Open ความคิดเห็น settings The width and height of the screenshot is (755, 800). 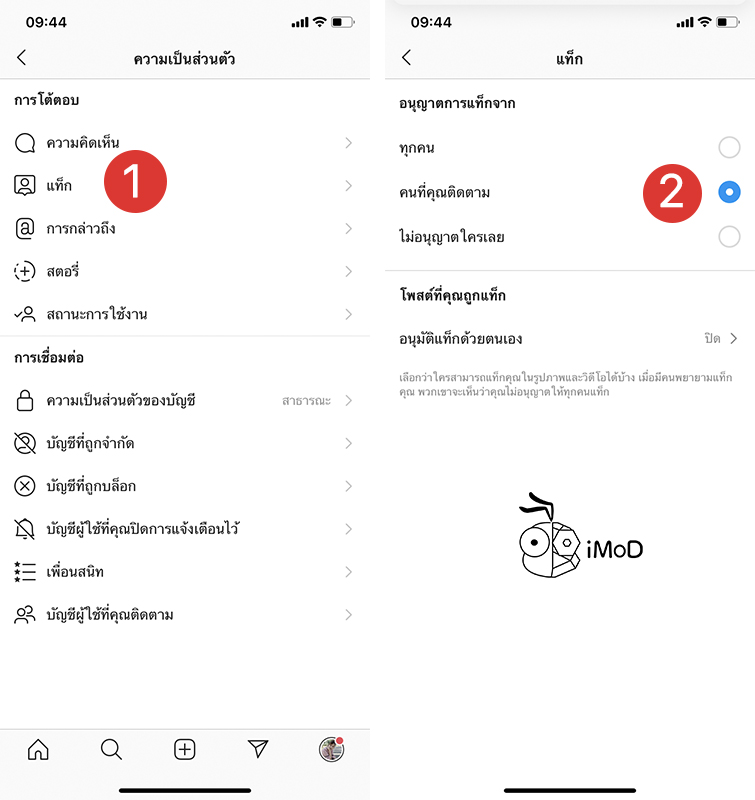184,143
